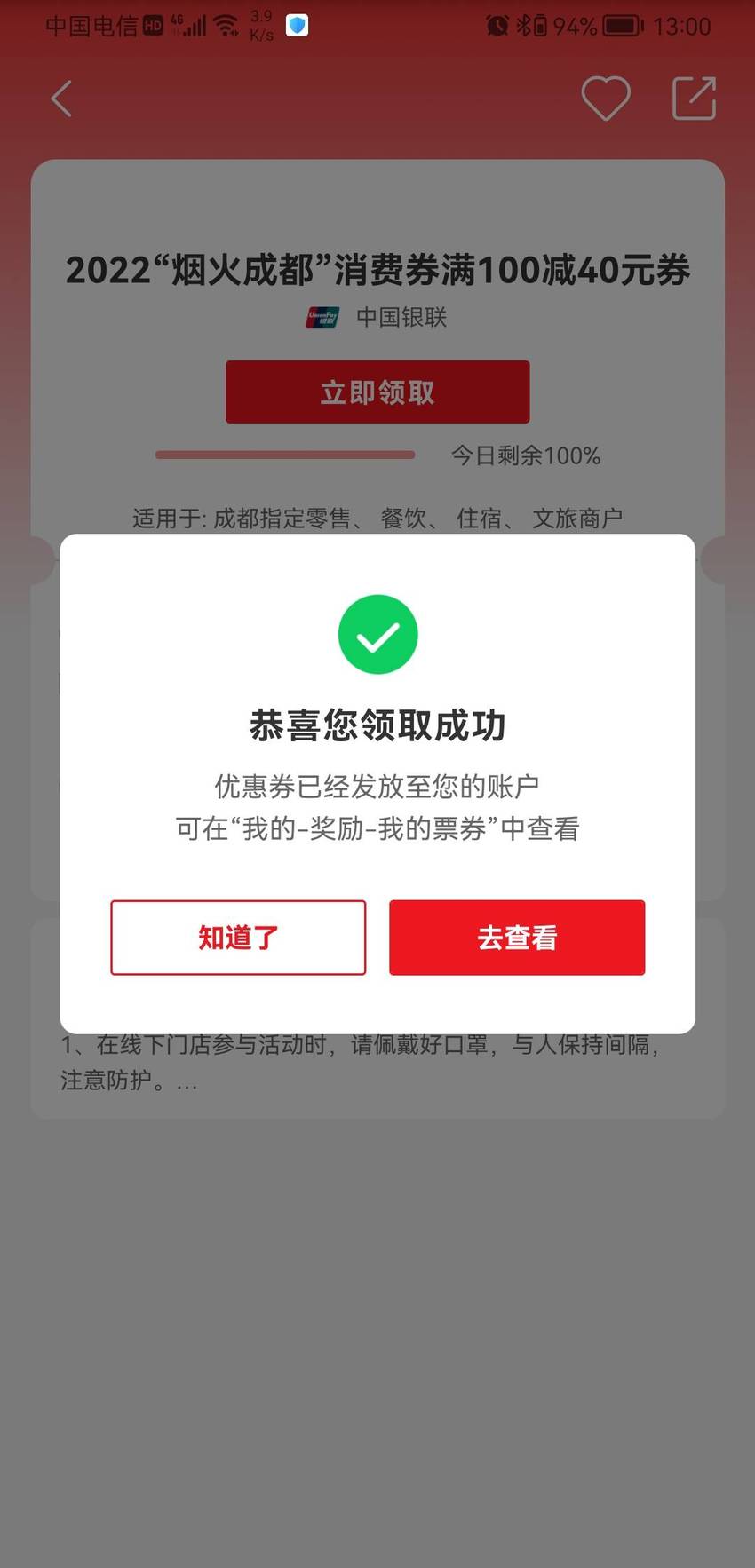755x1568 pixels.
Task: Favorite this coupon with the heart icon
Action: (x=606, y=98)
